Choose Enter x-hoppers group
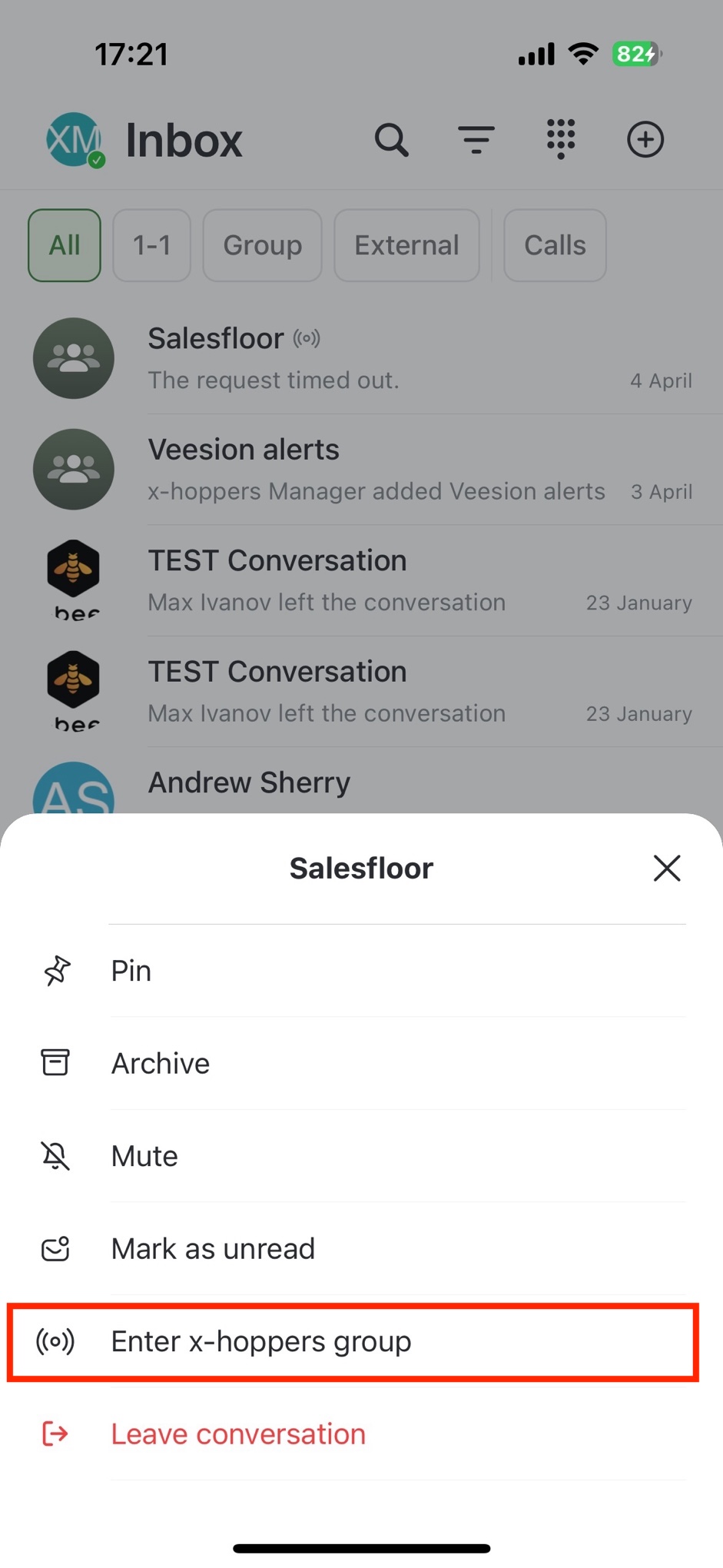The image size is (723, 1568). coord(261,1342)
